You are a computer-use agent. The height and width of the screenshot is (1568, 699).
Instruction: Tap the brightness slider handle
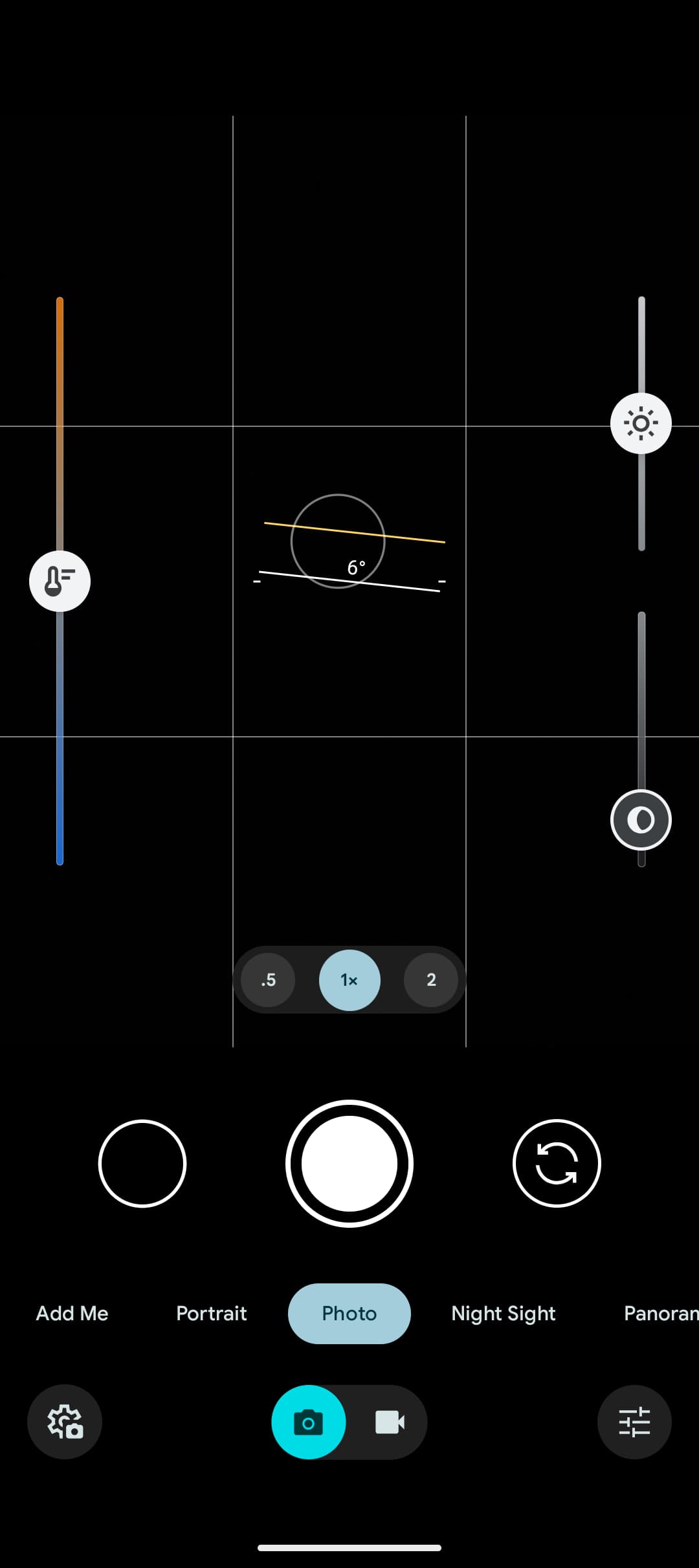[641, 423]
